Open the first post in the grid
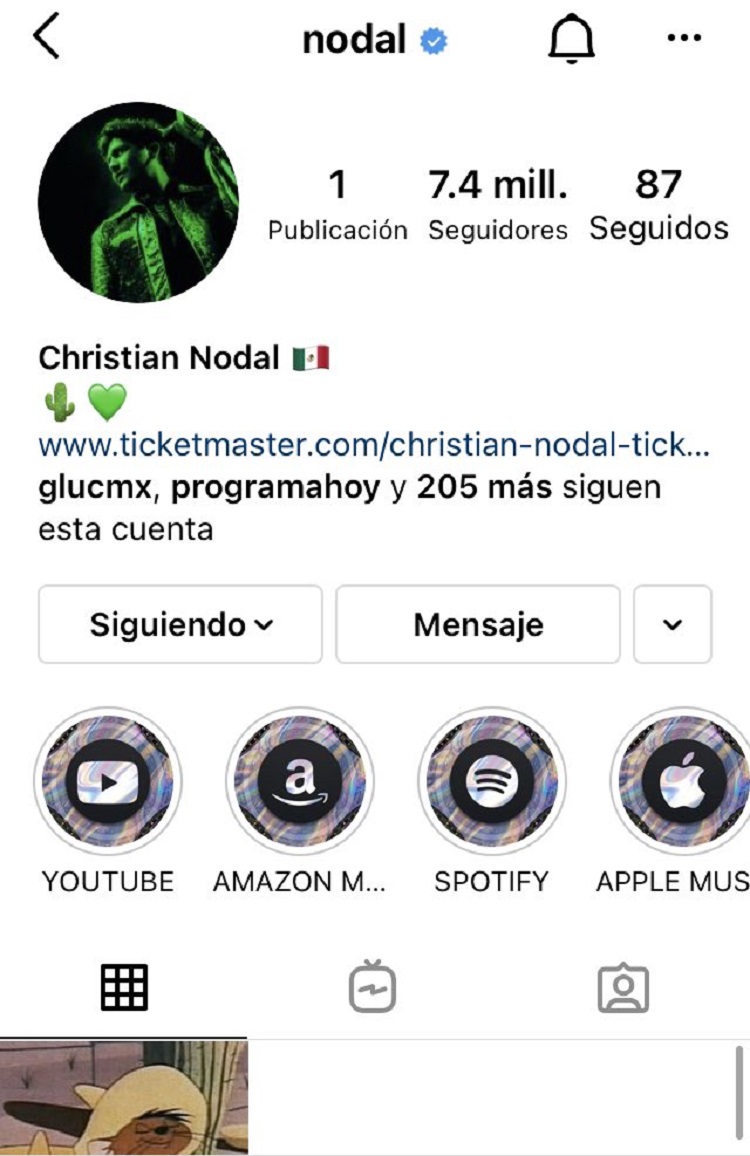Screen dimensions: 750x1156 click(x=124, y=1098)
